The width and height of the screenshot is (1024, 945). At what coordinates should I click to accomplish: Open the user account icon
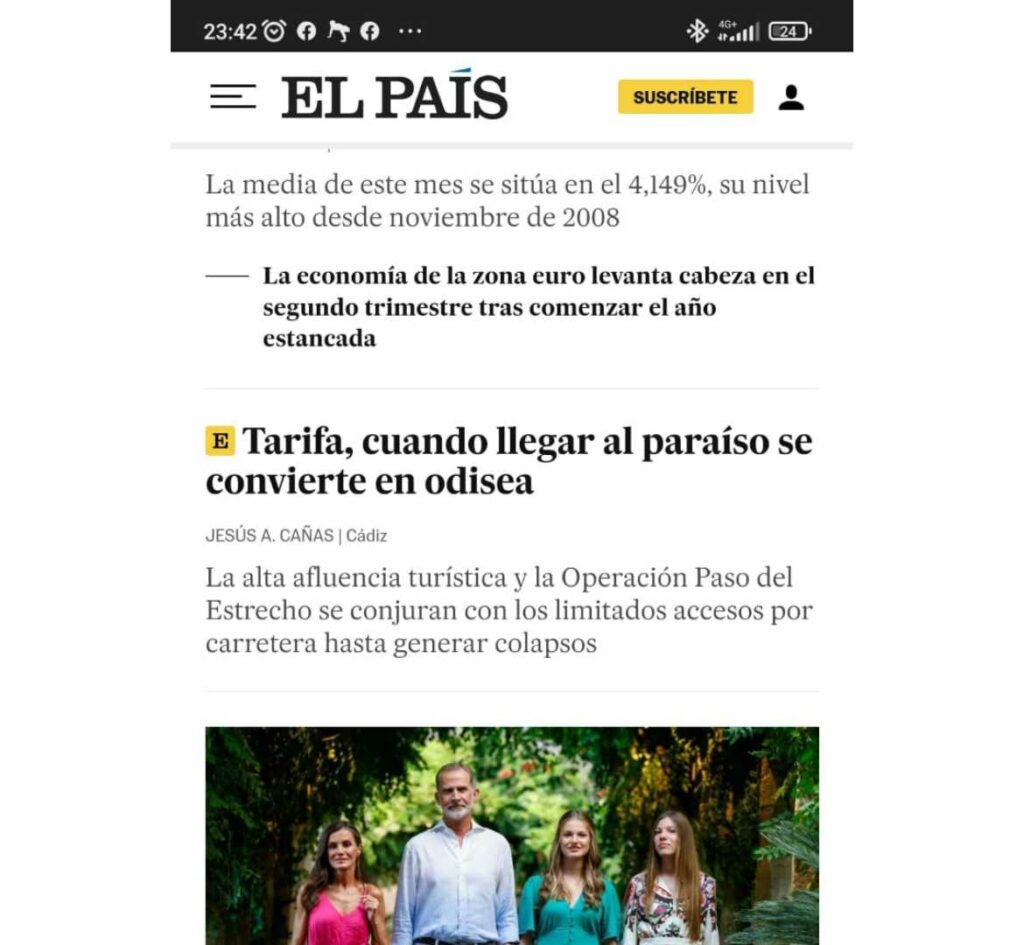(791, 97)
